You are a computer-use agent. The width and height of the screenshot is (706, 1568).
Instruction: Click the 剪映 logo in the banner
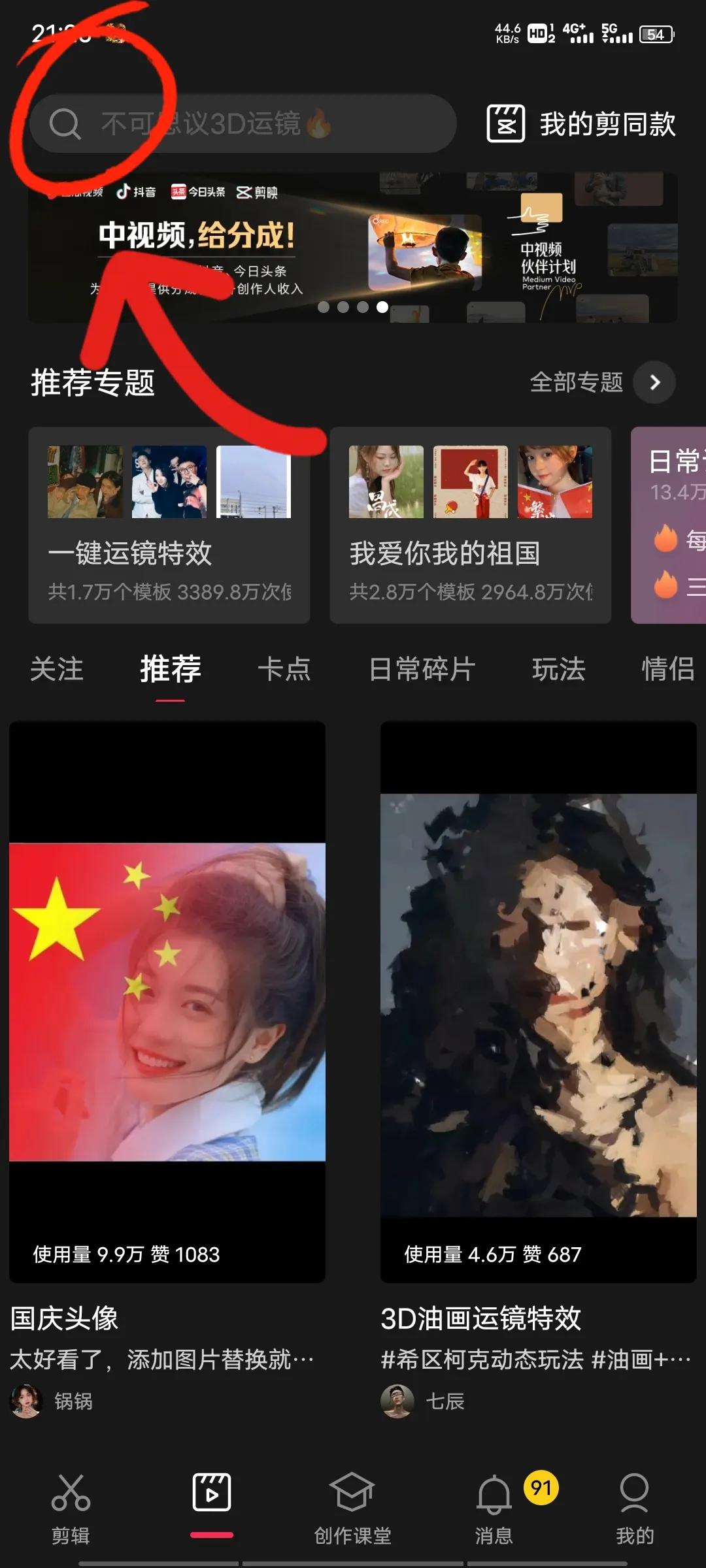pos(244,193)
